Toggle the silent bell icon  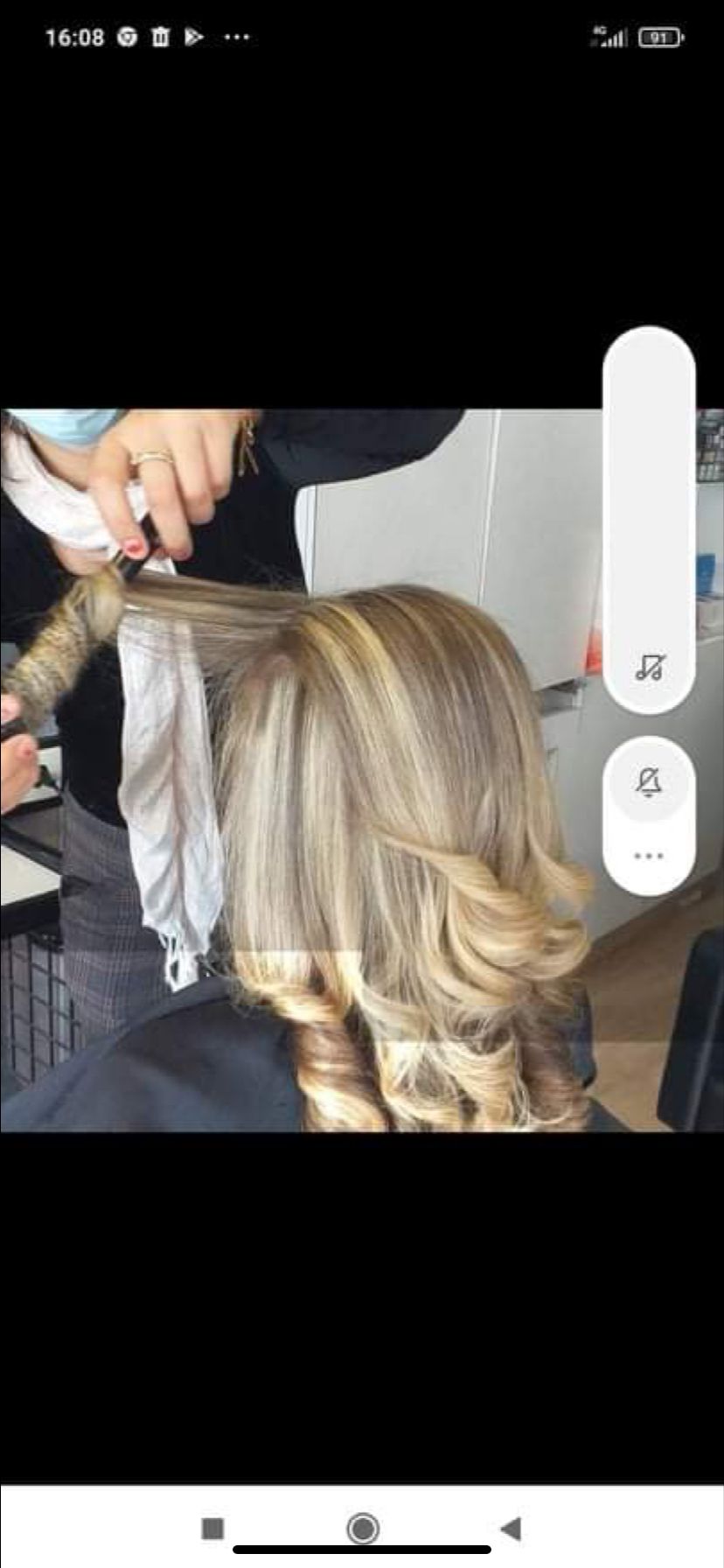649,781
